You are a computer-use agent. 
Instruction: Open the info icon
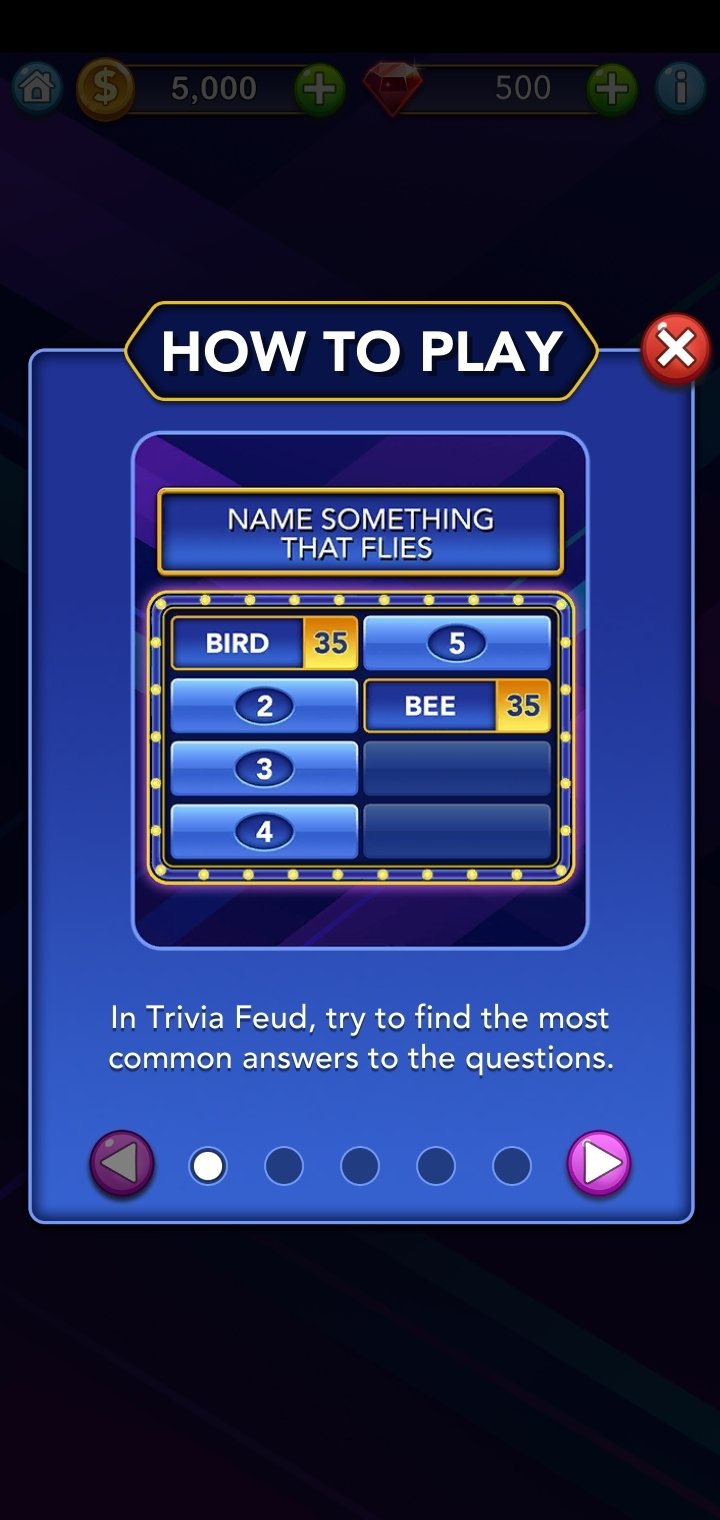pyautogui.click(x=681, y=88)
